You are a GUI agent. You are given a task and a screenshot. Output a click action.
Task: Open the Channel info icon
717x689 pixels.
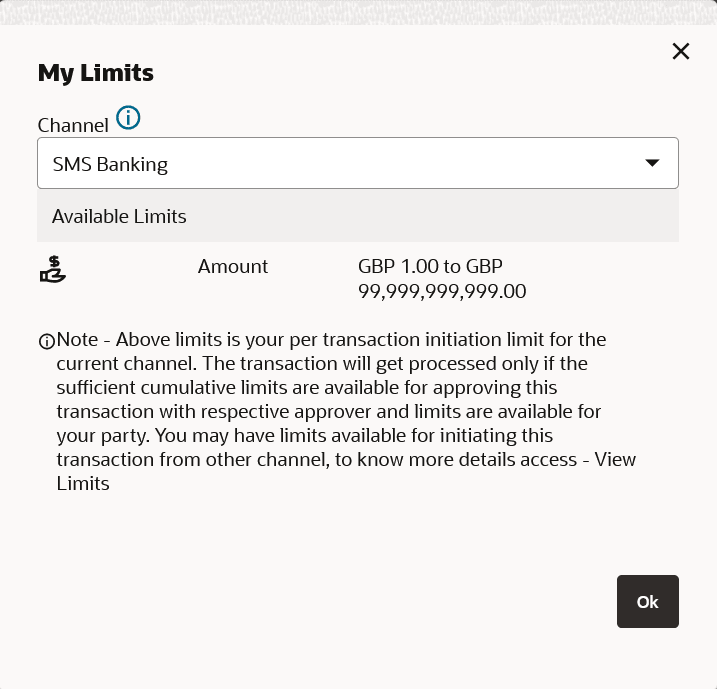click(128, 118)
